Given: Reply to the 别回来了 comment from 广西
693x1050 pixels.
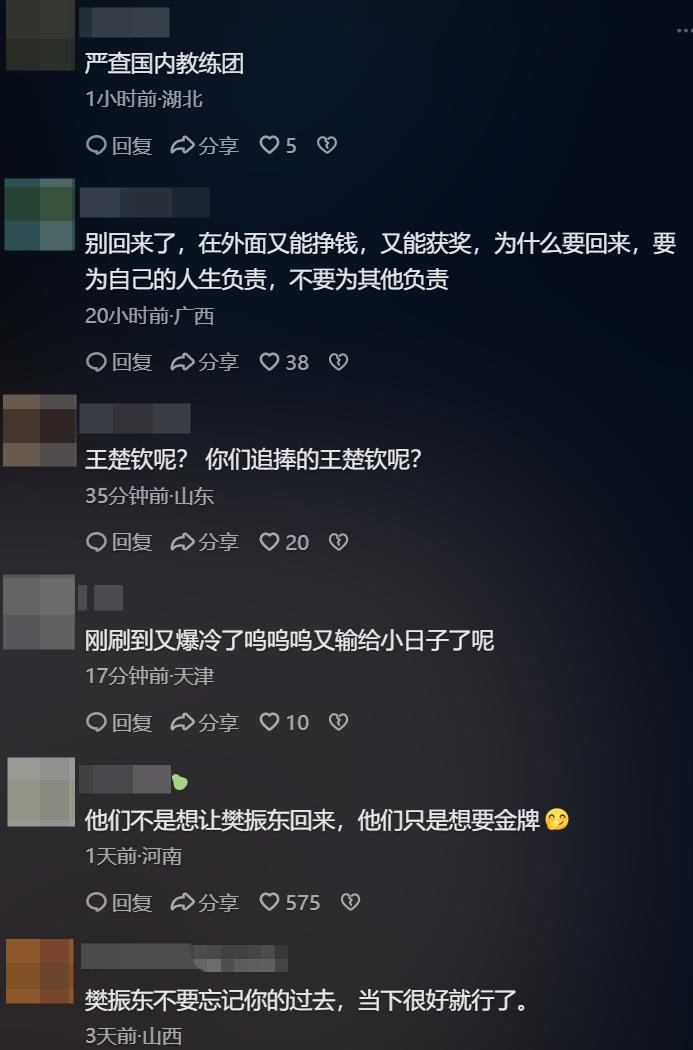Looking at the screenshot, I should click(x=119, y=362).
